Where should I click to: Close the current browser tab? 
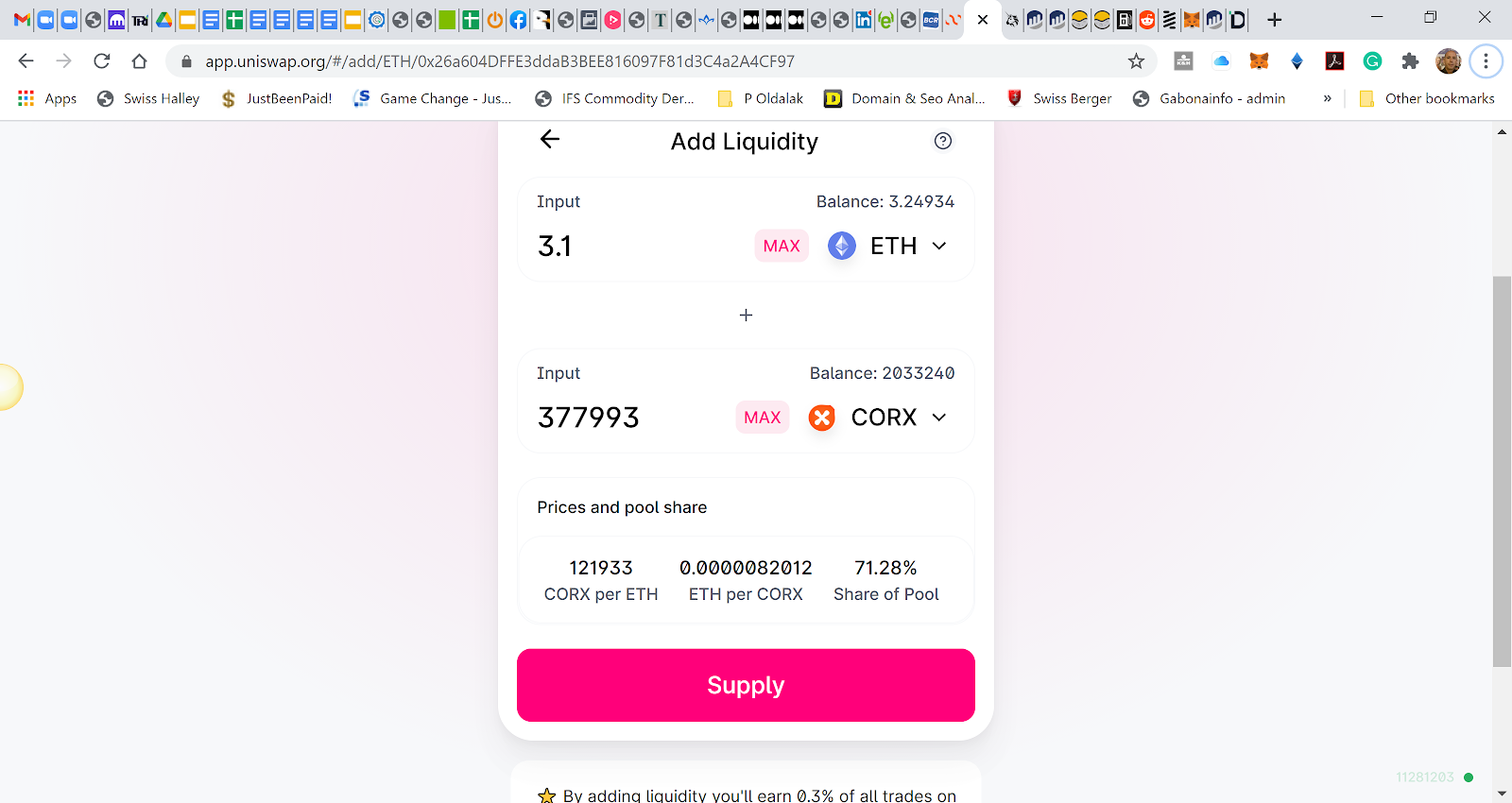coord(983,20)
